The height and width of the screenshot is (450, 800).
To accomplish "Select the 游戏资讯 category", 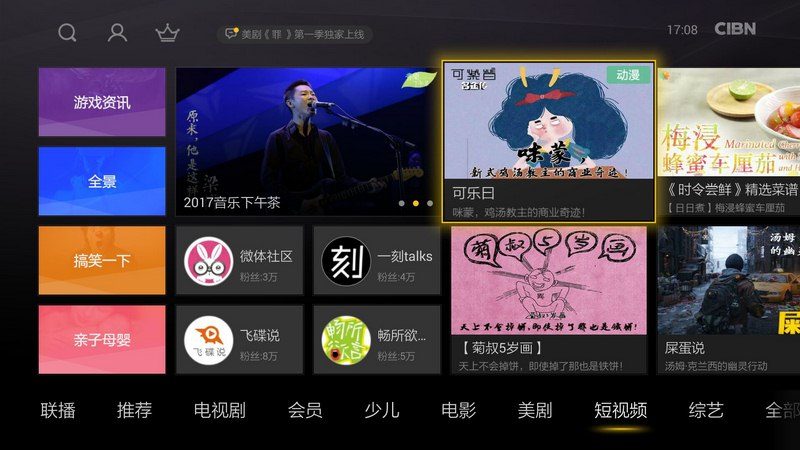I will click(102, 102).
